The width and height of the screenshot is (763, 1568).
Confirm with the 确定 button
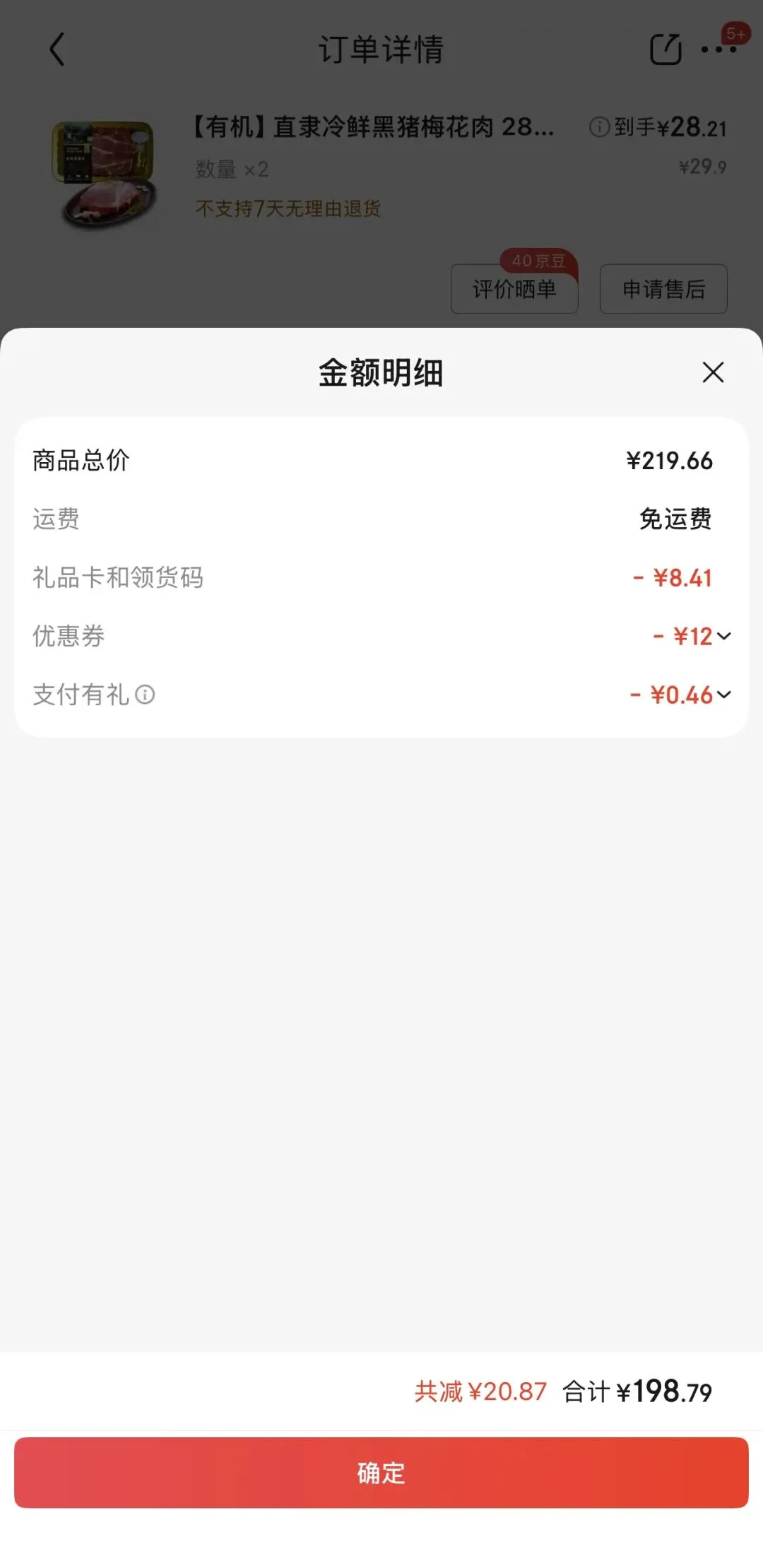(x=381, y=1473)
